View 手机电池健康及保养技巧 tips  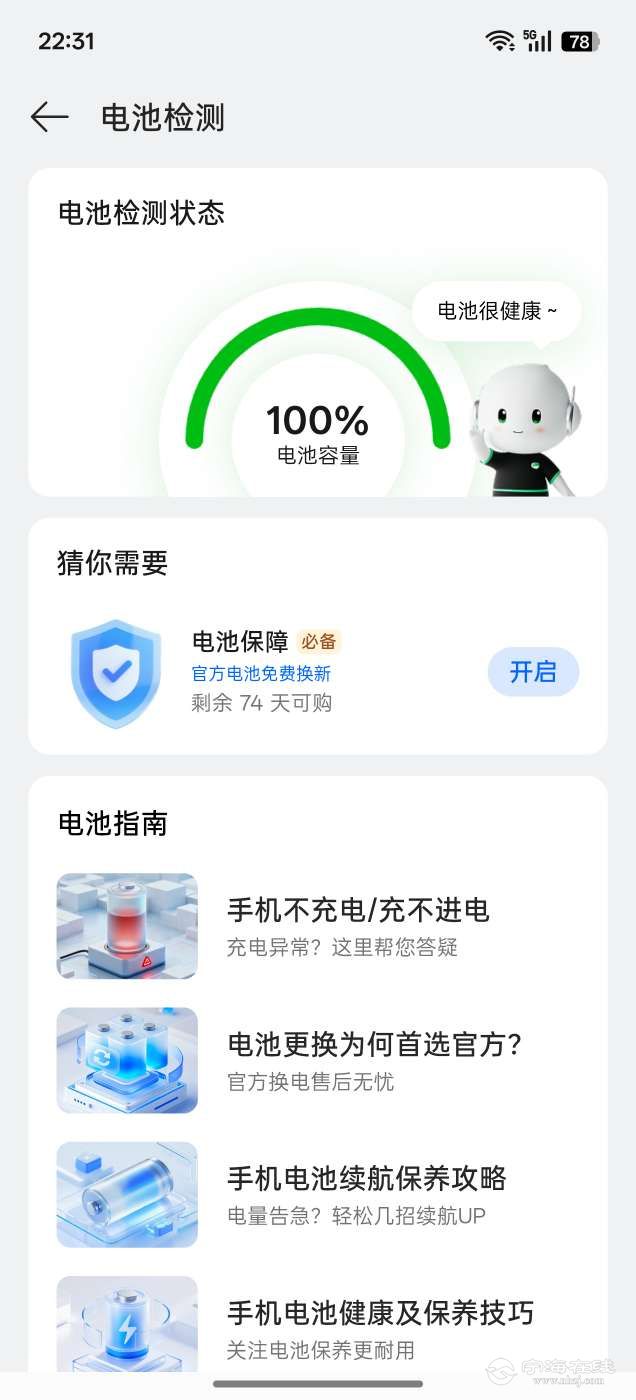click(x=380, y=1328)
